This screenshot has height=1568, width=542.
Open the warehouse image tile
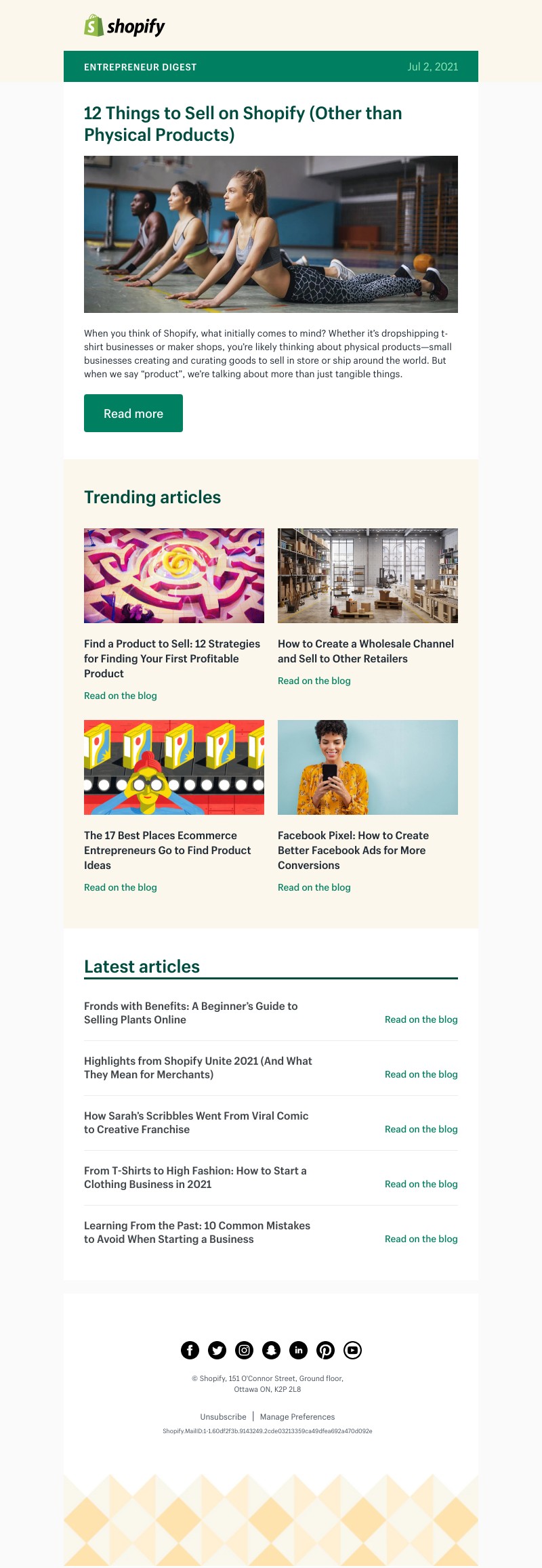tap(368, 576)
